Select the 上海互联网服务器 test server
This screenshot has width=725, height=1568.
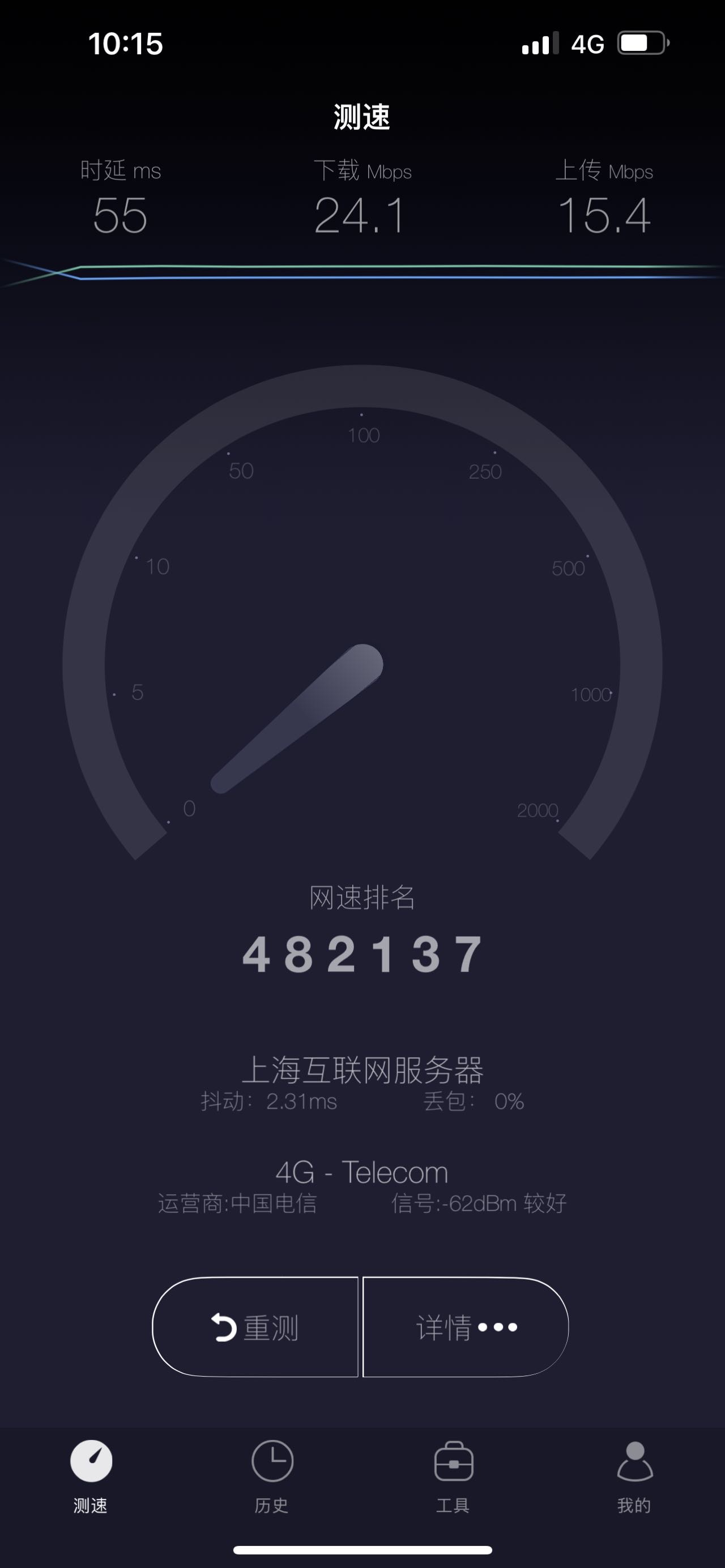pyautogui.click(x=362, y=1071)
